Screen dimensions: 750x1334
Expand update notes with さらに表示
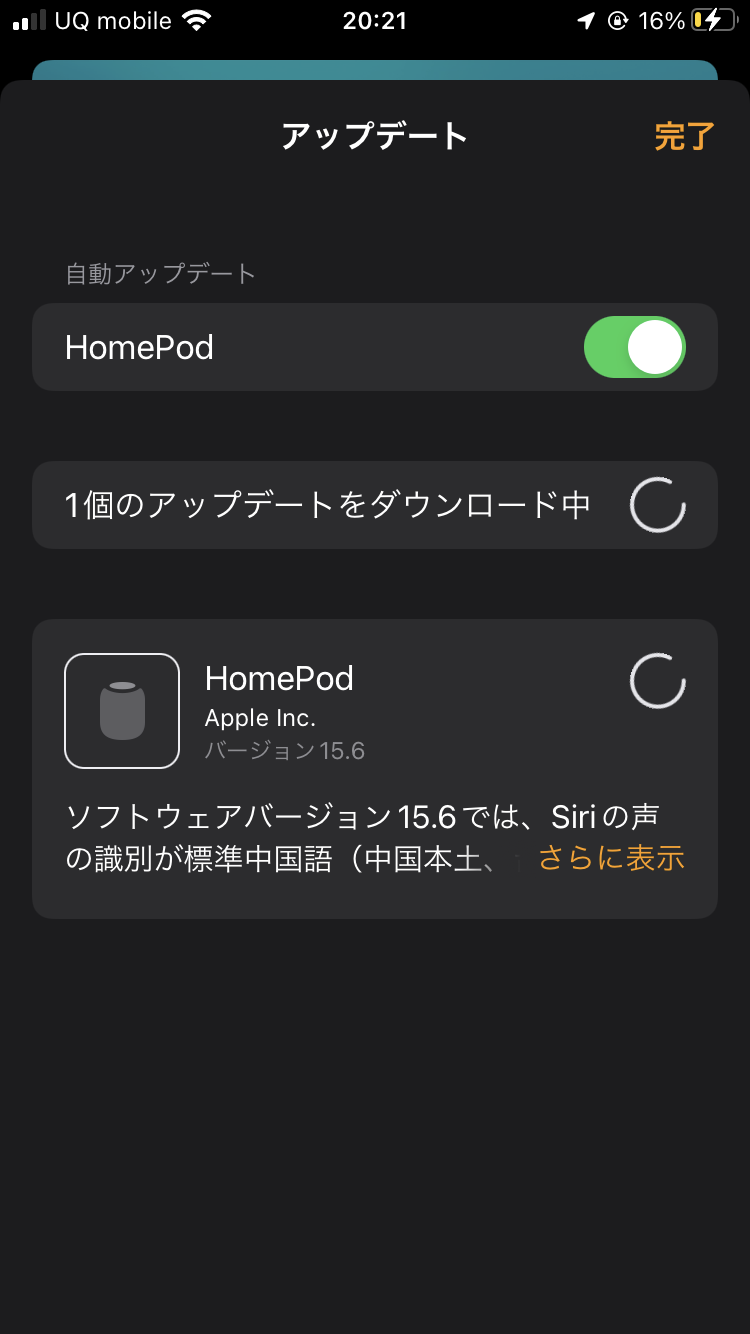coord(611,858)
